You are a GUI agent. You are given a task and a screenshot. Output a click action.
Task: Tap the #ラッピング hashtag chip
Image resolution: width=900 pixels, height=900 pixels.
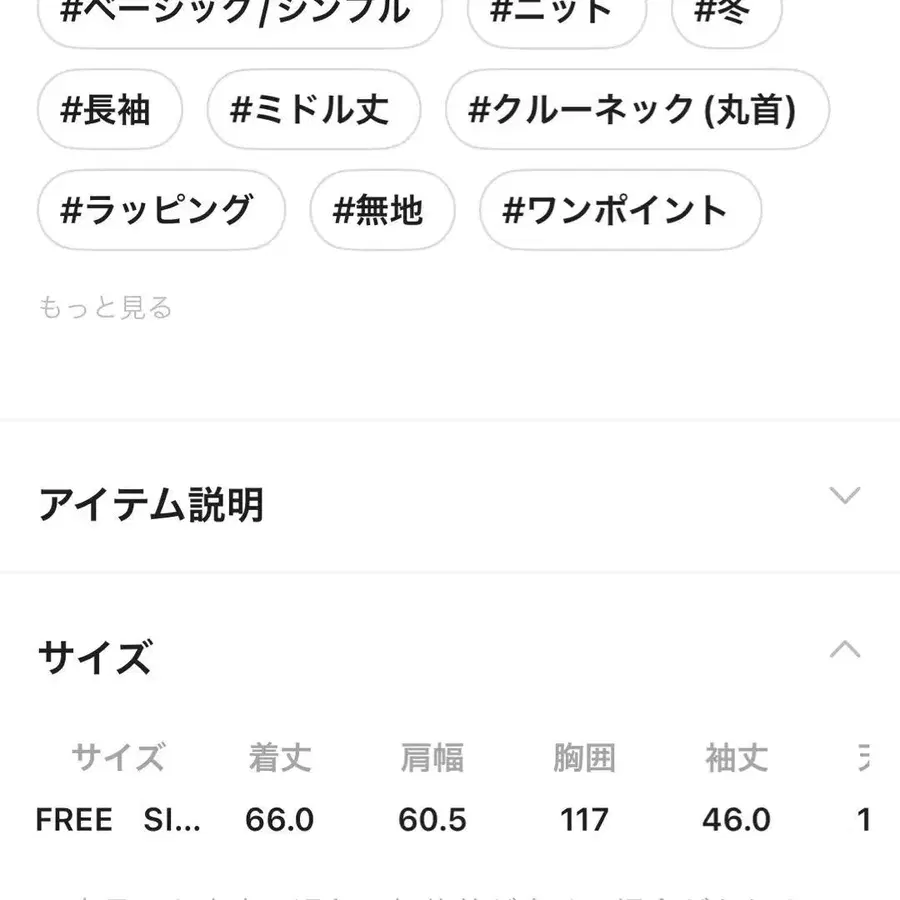160,210
